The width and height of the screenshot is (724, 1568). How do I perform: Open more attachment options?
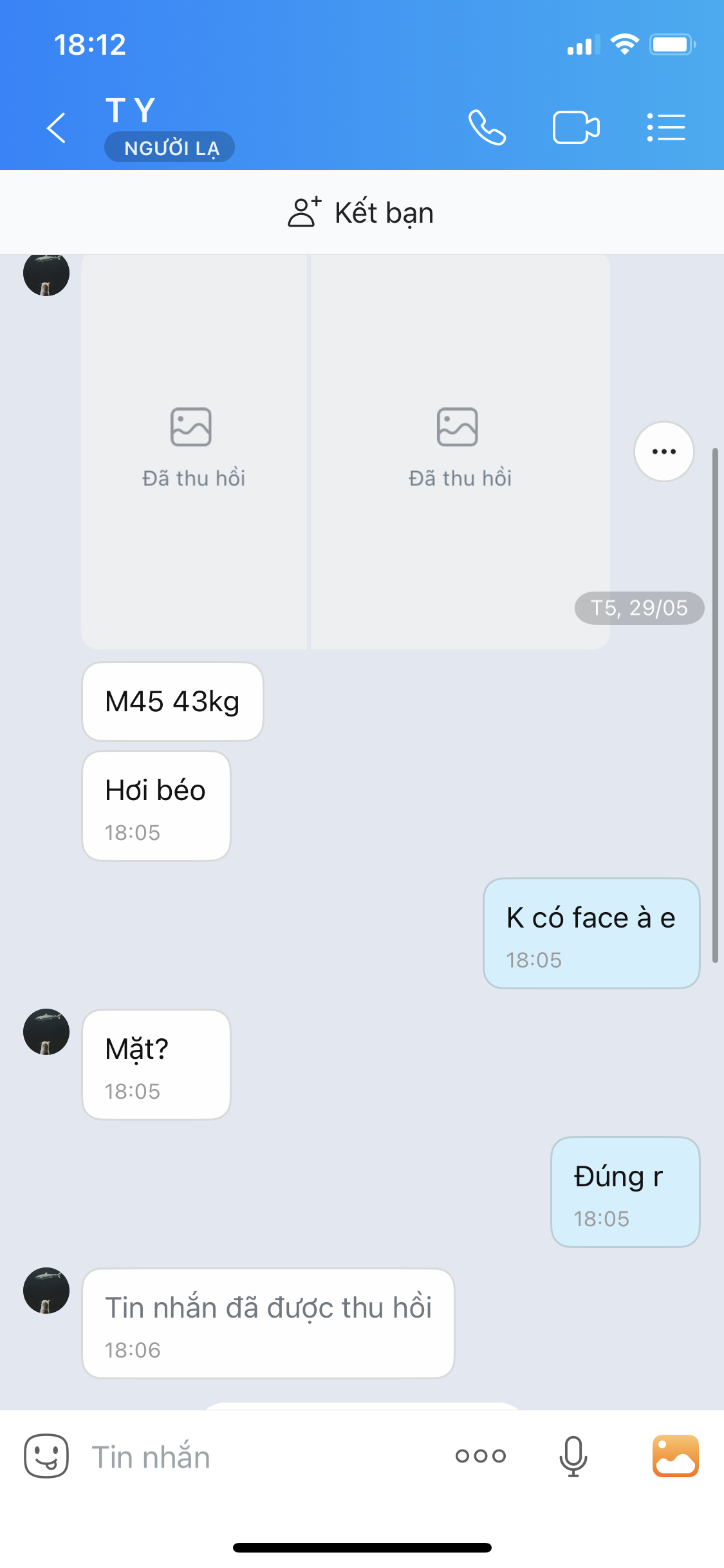point(481,1456)
